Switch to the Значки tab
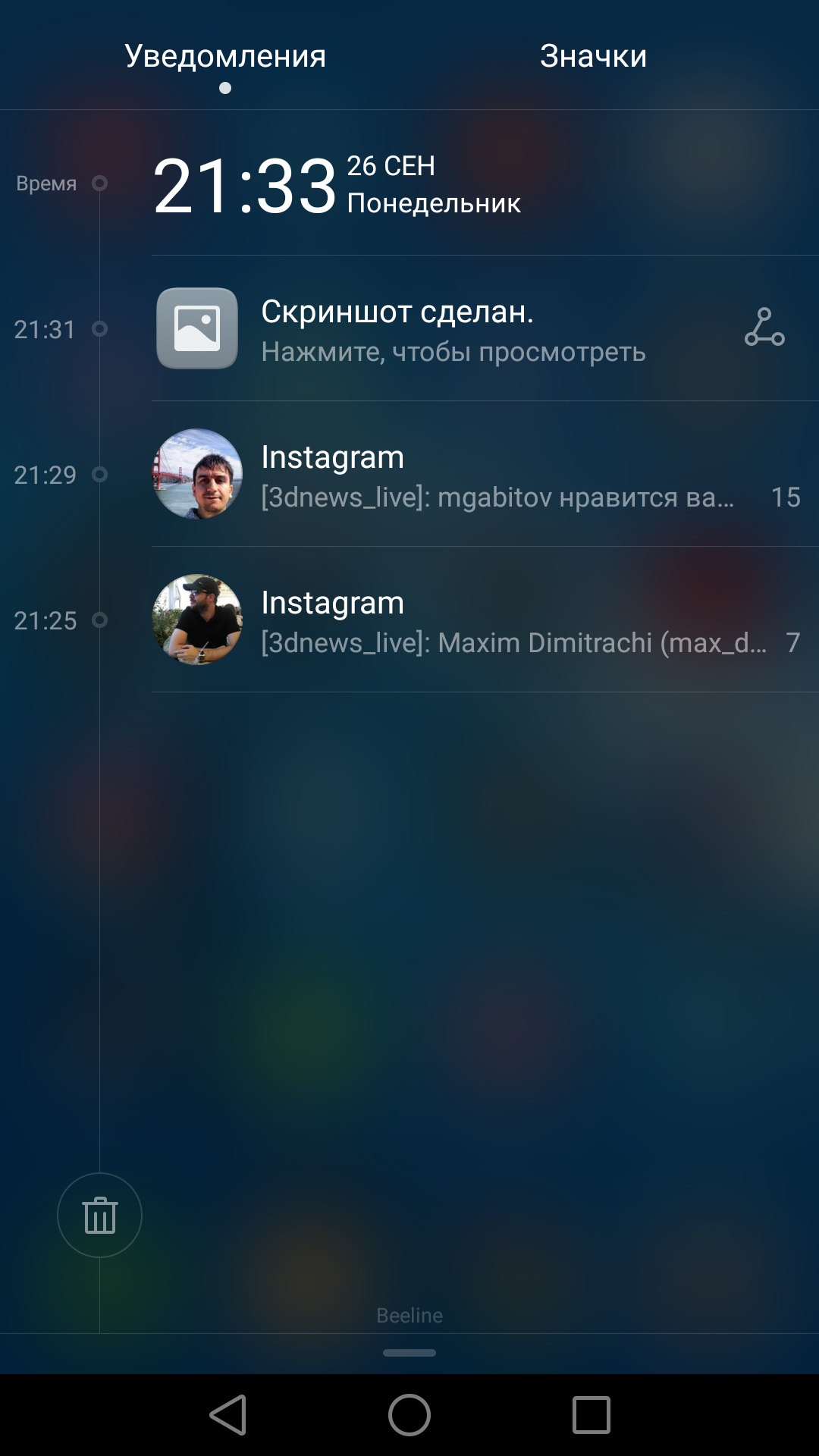The width and height of the screenshot is (819, 1456). [x=593, y=56]
